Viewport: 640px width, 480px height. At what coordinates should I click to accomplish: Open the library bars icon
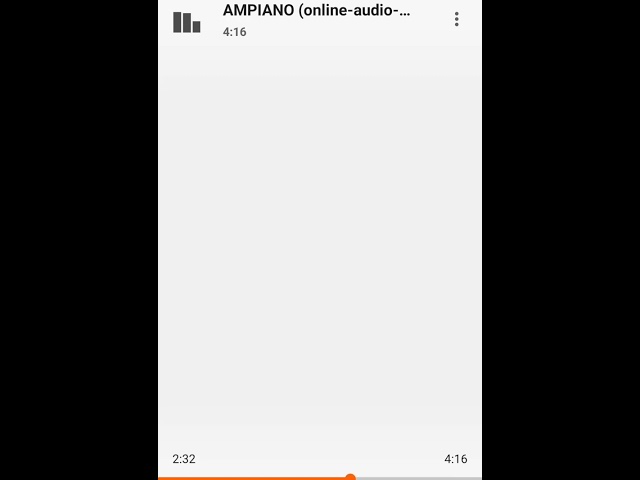pos(186,22)
